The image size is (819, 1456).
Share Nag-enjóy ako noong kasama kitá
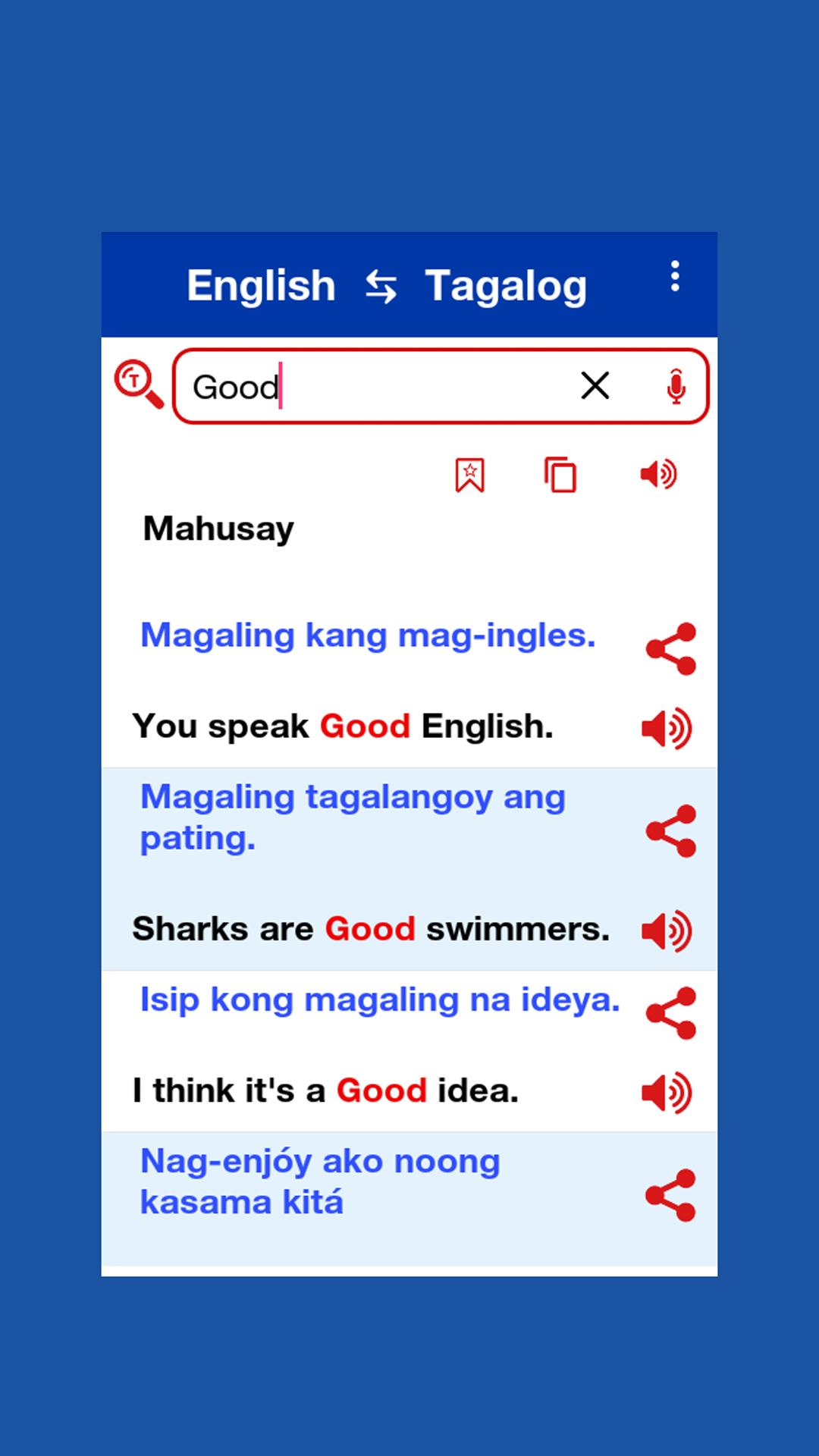click(x=671, y=1195)
